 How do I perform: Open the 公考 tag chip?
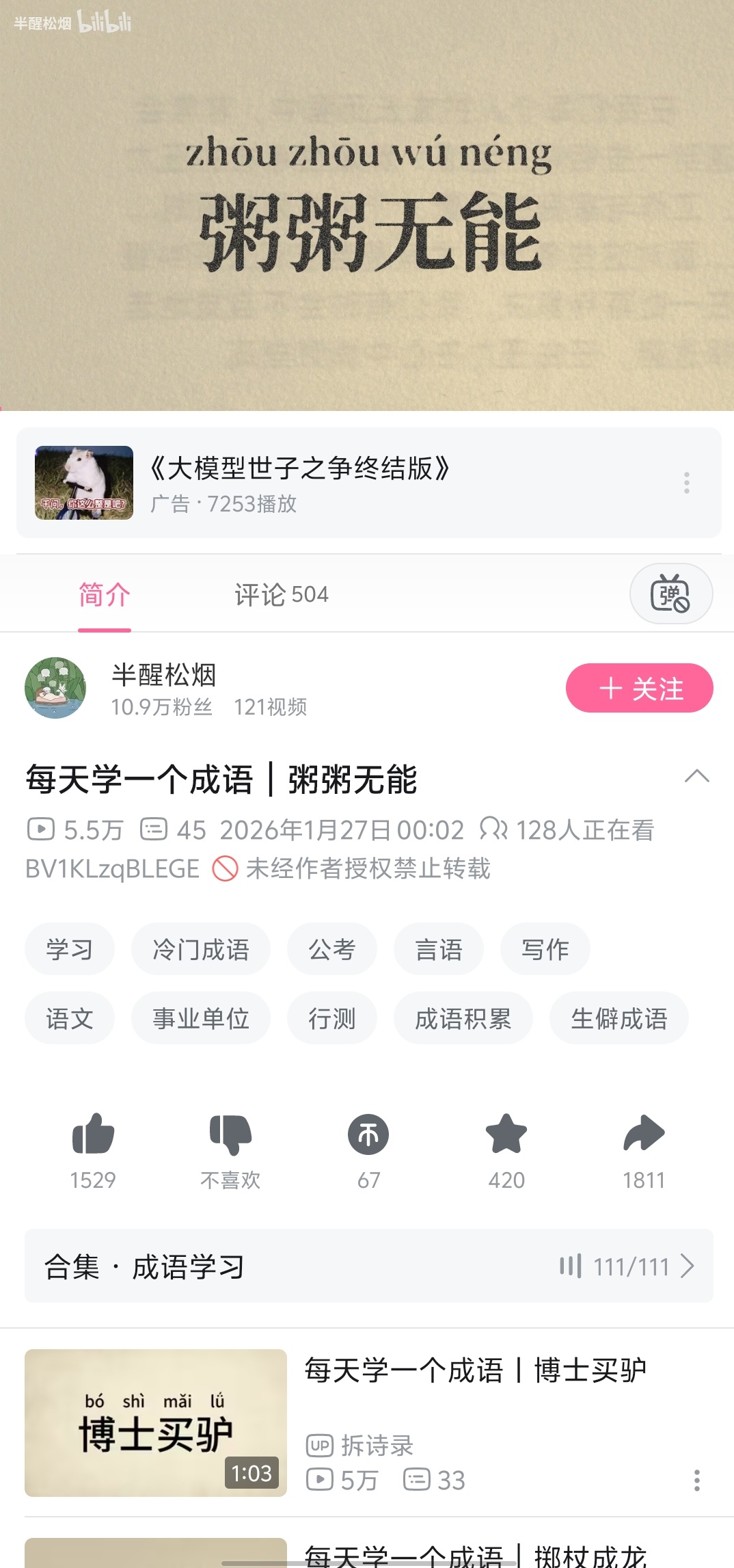[x=331, y=949]
